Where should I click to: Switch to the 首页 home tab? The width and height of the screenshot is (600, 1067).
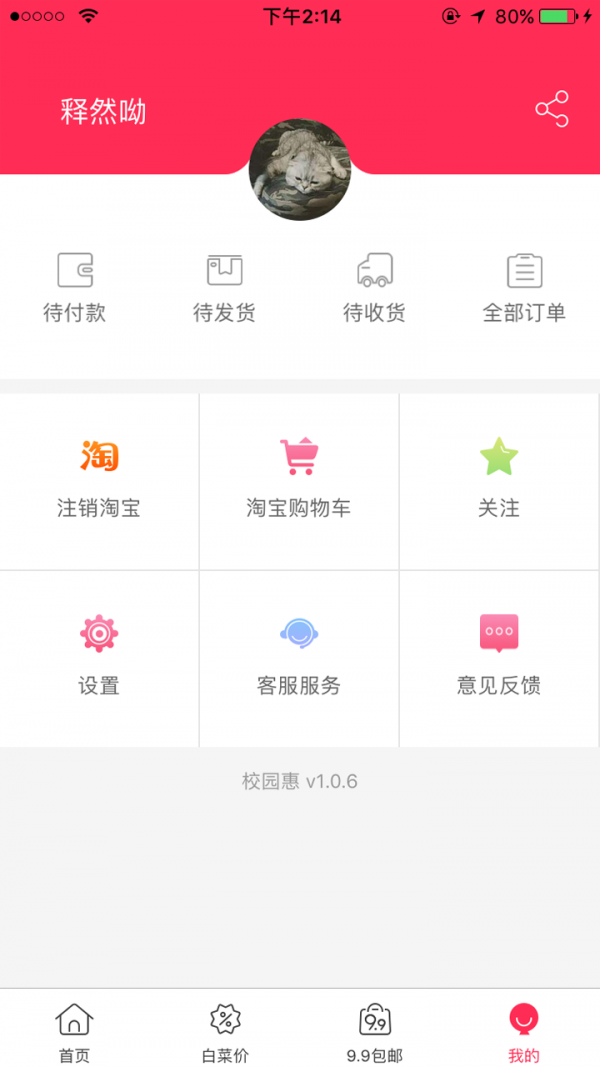74,1032
